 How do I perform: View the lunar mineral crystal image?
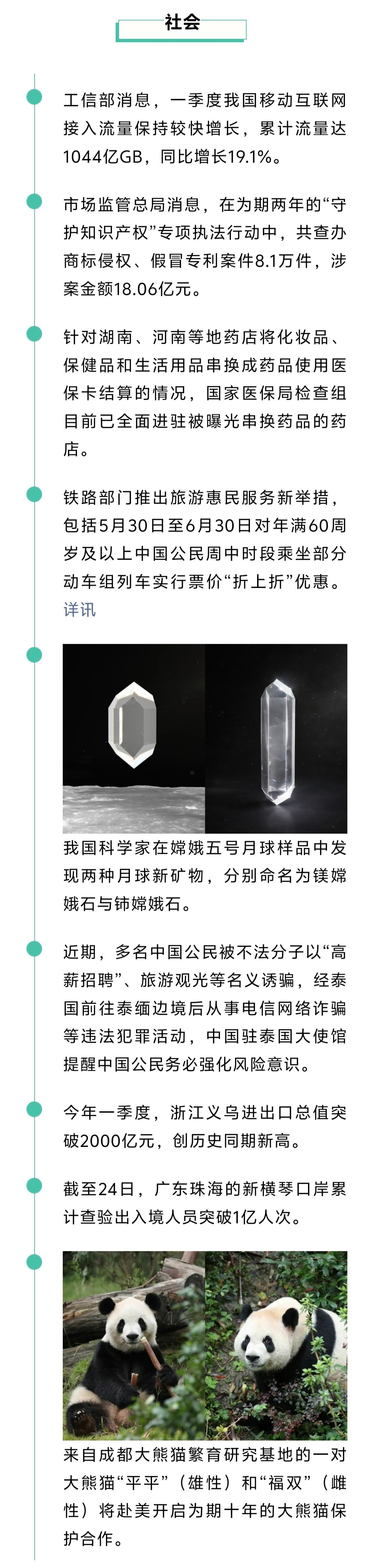pyautogui.click(x=205, y=738)
